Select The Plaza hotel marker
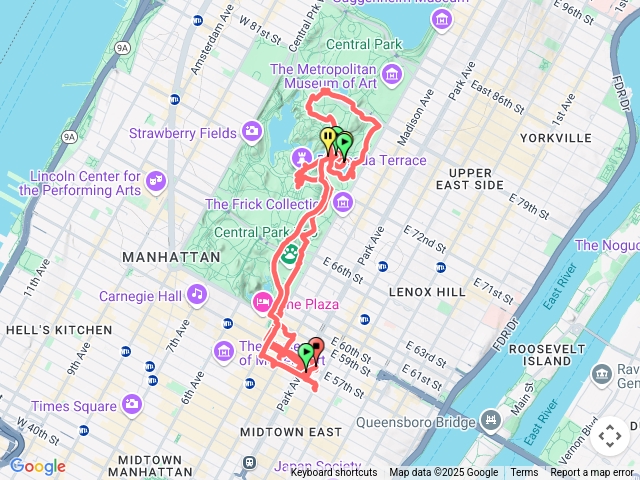640x480 pixels. point(263,301)
